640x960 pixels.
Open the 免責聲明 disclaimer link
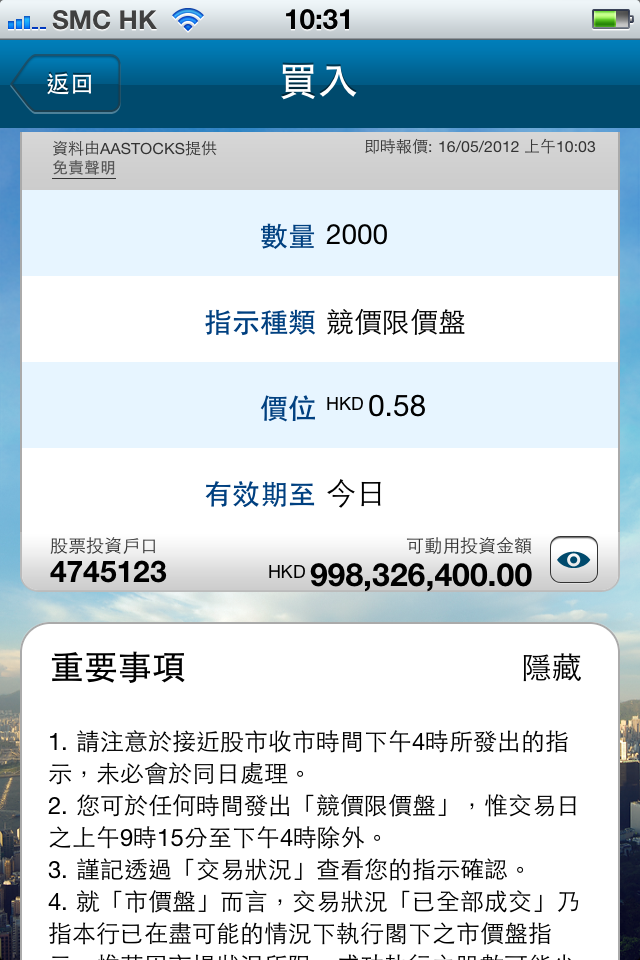tap(84, 169)
